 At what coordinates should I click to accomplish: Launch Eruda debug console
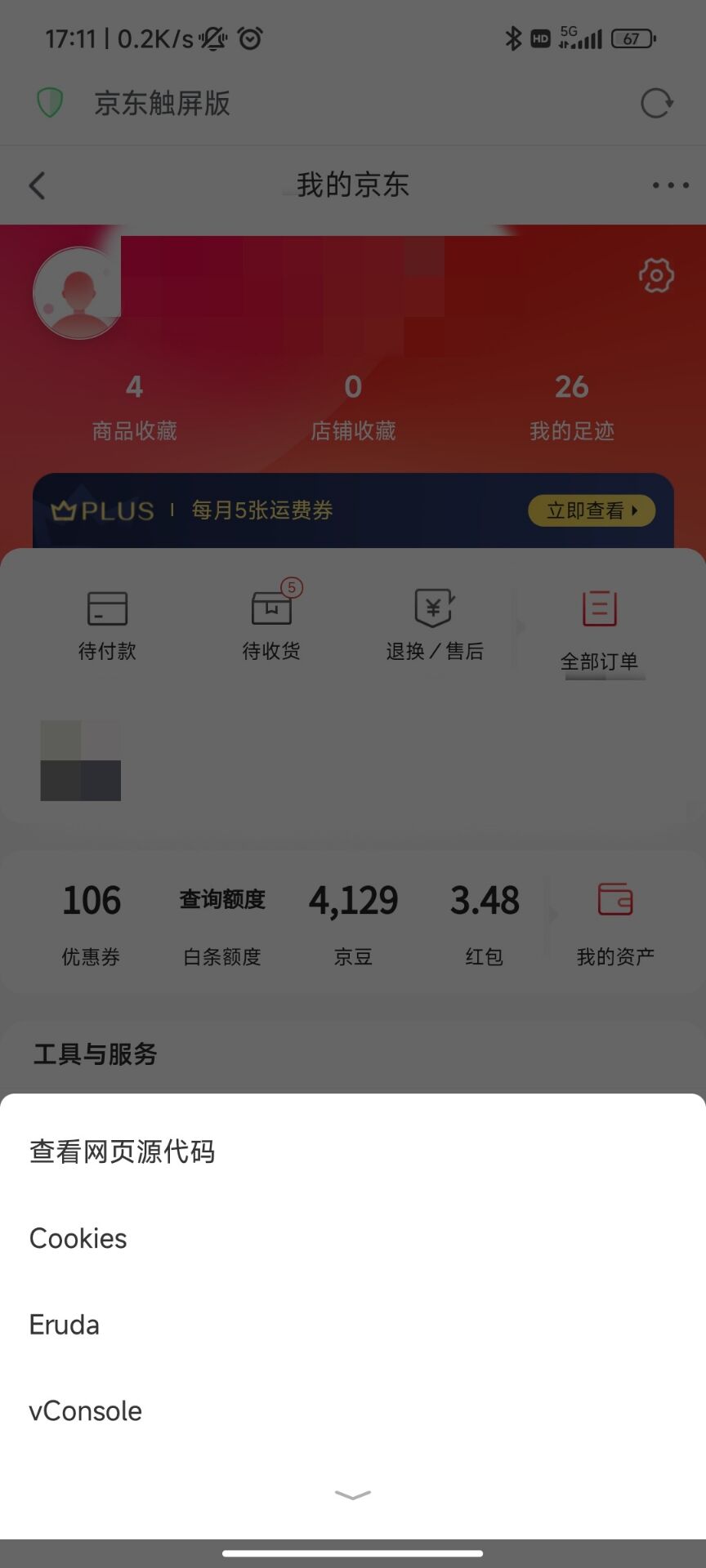65,1325
